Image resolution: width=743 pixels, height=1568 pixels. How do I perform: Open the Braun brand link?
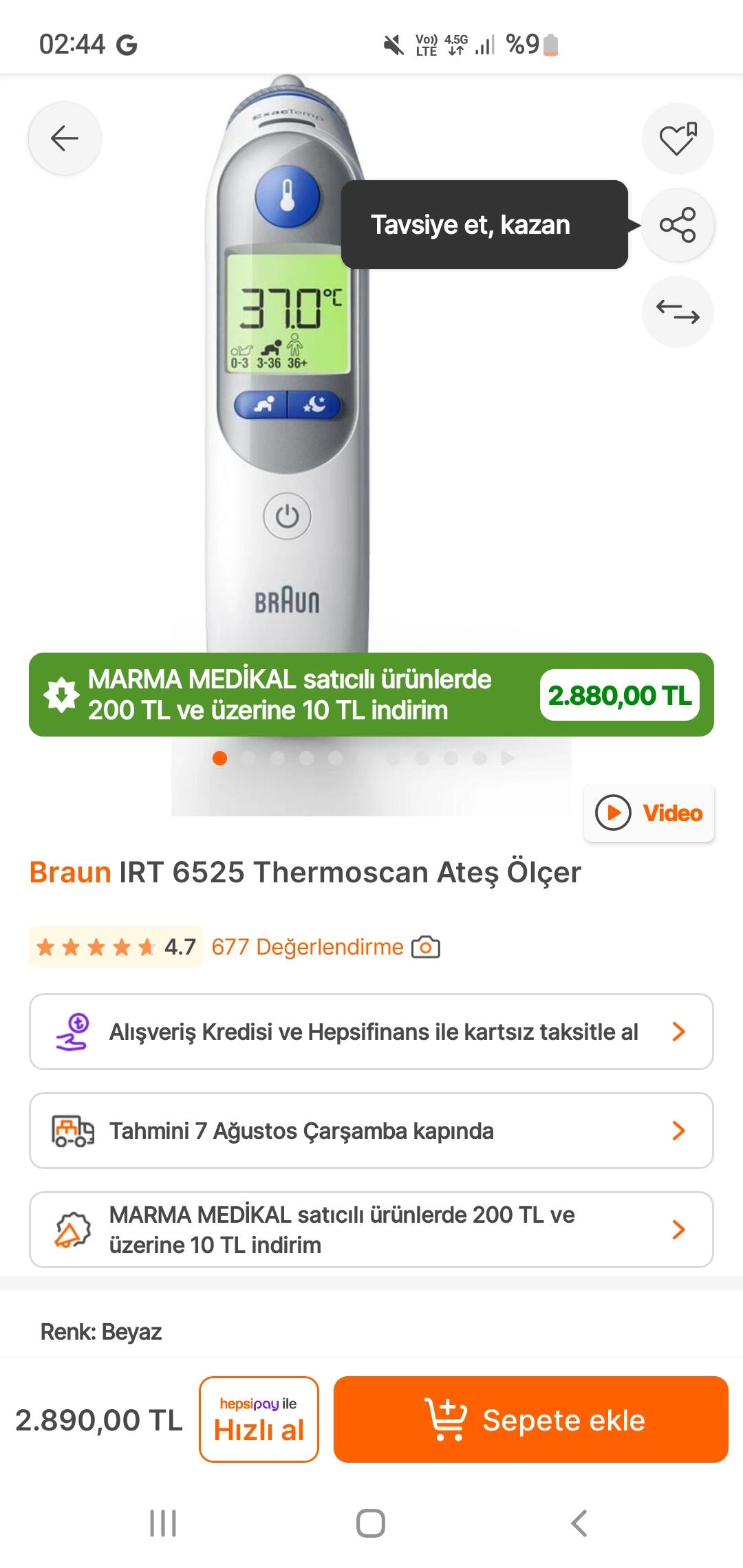point(70,872)
